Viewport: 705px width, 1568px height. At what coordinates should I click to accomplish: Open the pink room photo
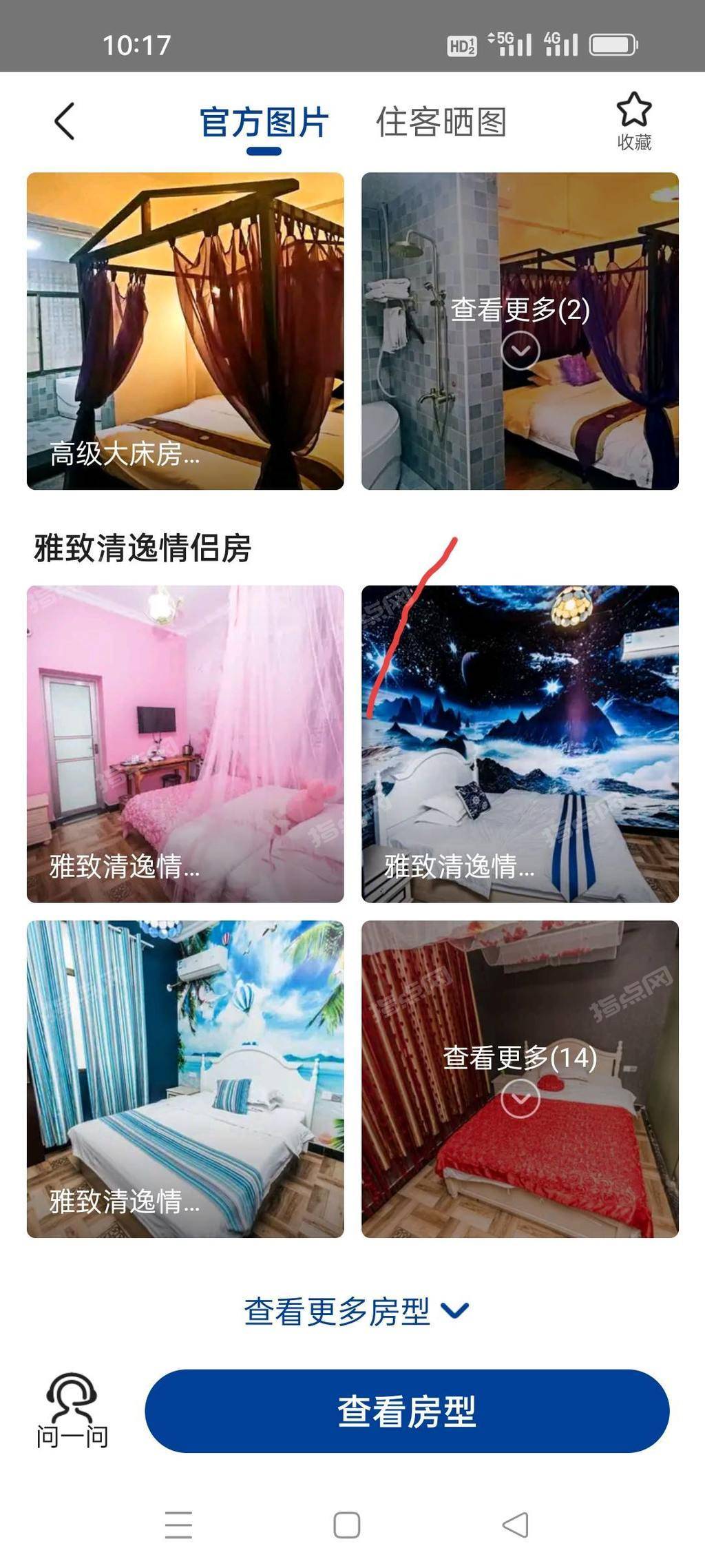pyautogui.click(x=185, y=744)
